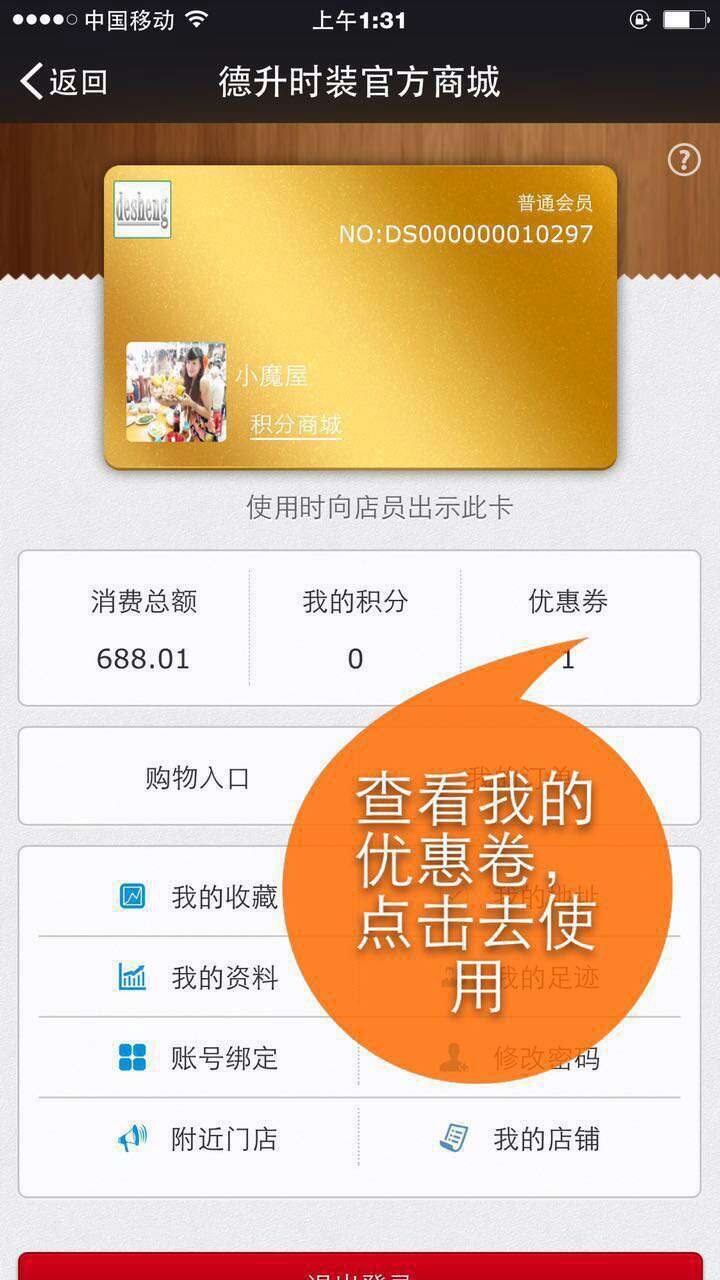Open the help question mark icon

(684, 159)
